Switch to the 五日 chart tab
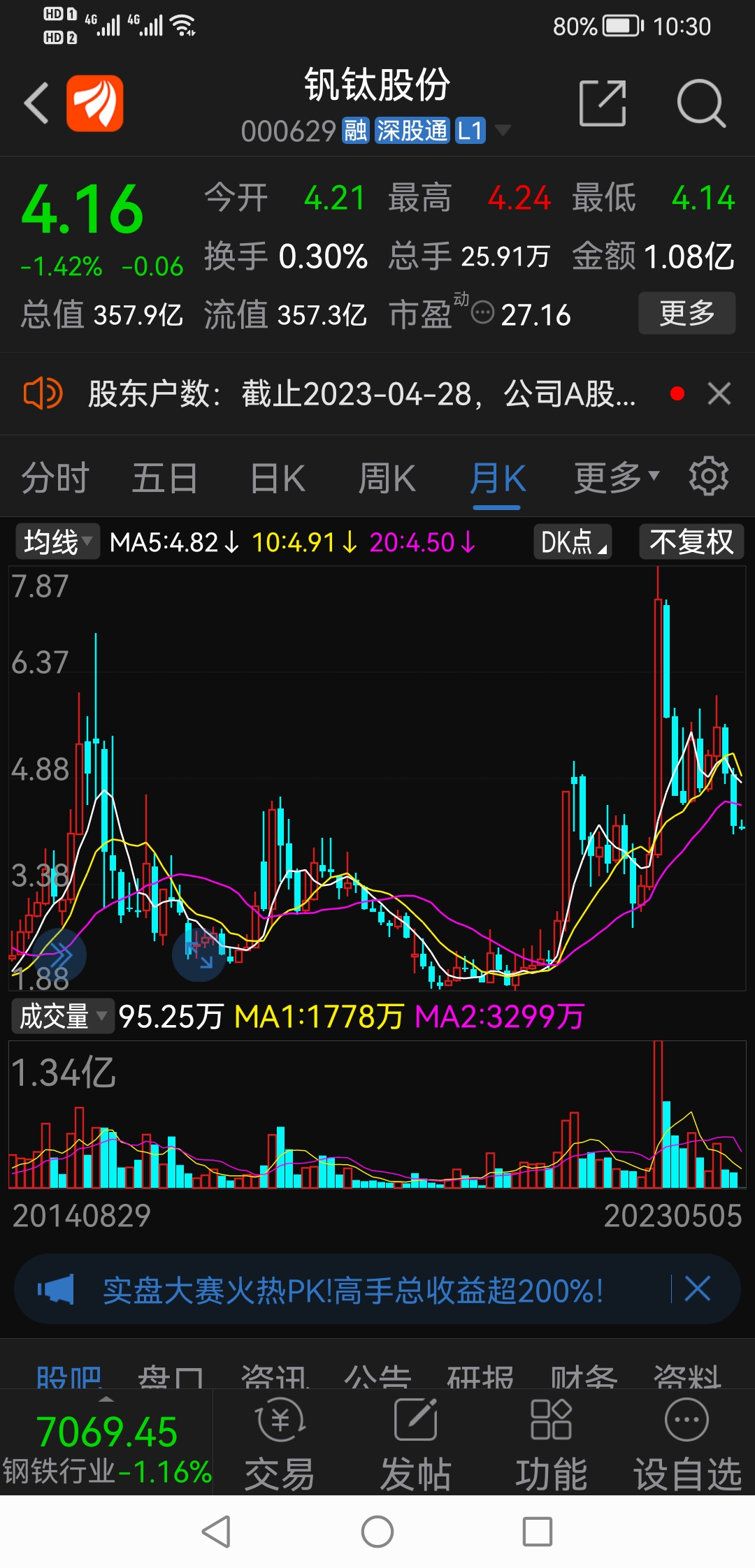 (x=165, y=479)
